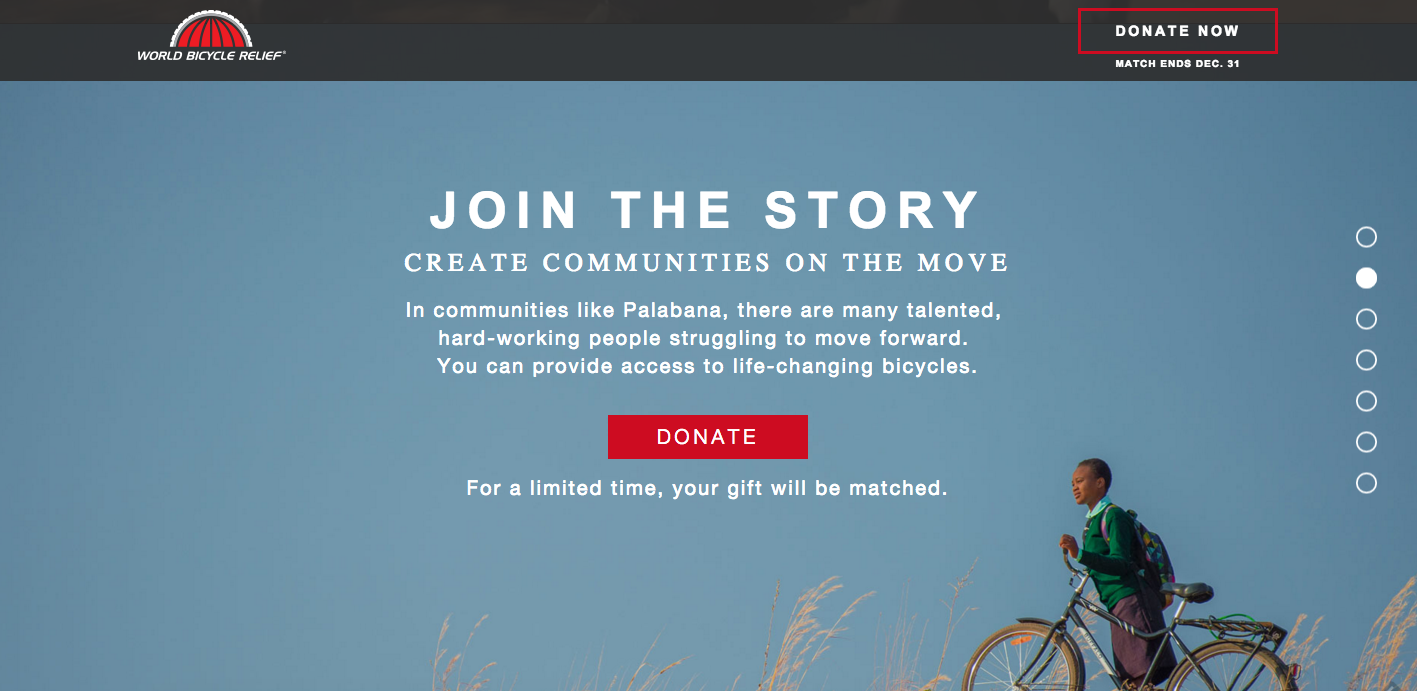Choose the sixth page indicator dot
This screenshot has height=691, width=1417.
(x=1366, y=442)
